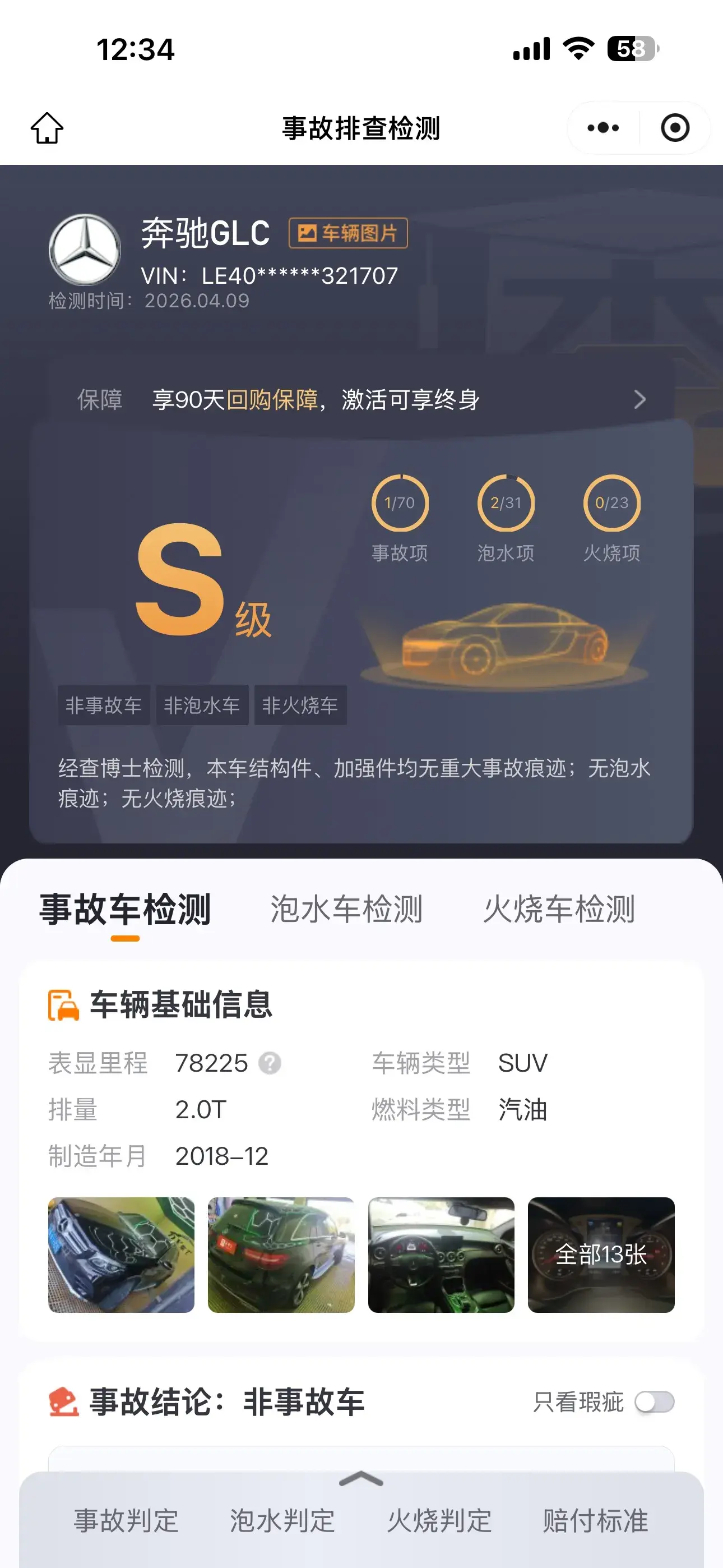This screenshot has width=723, height=1568.
Task: Switch to the 火烧车检测 tab
Action: pos(559,910)
